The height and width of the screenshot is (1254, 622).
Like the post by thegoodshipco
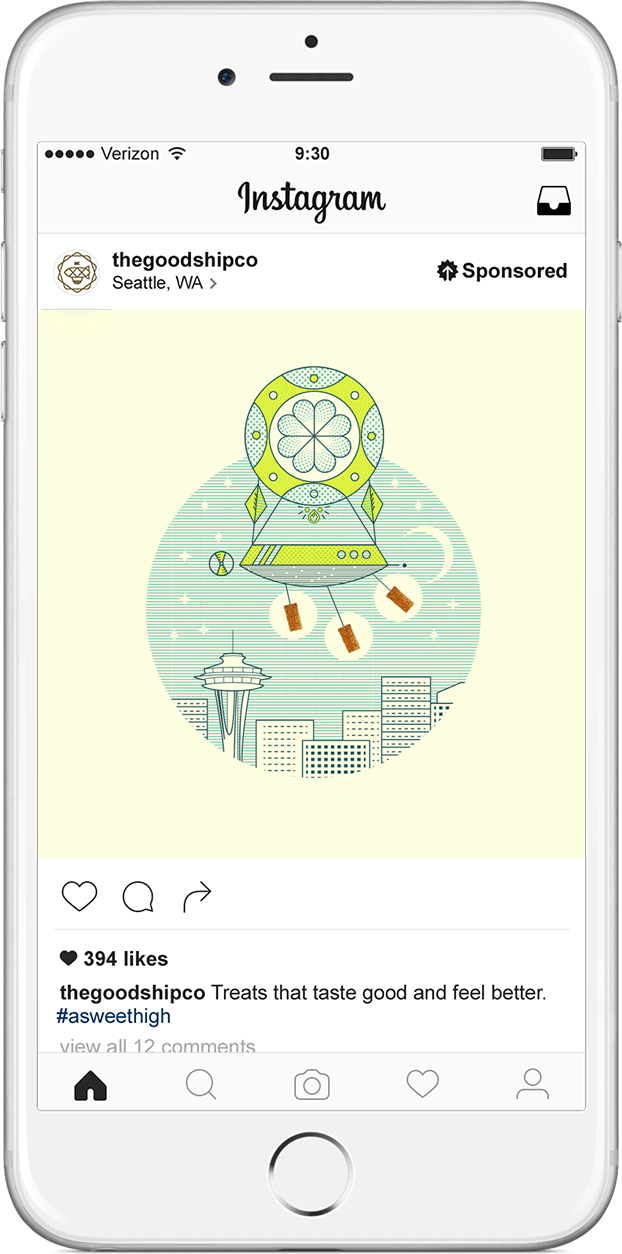[79, 896]
